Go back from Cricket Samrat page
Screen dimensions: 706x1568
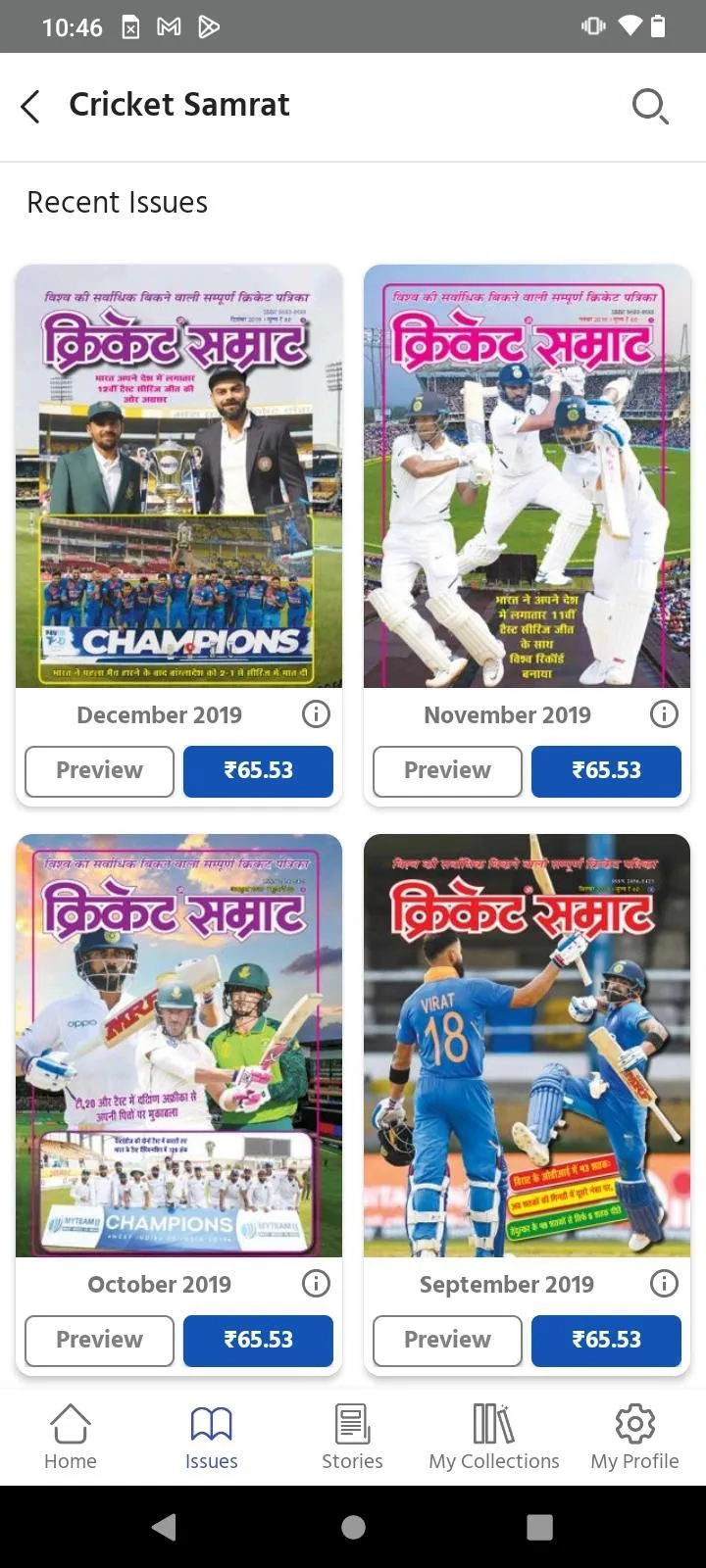pyautogui.click(x=31, y=106)
